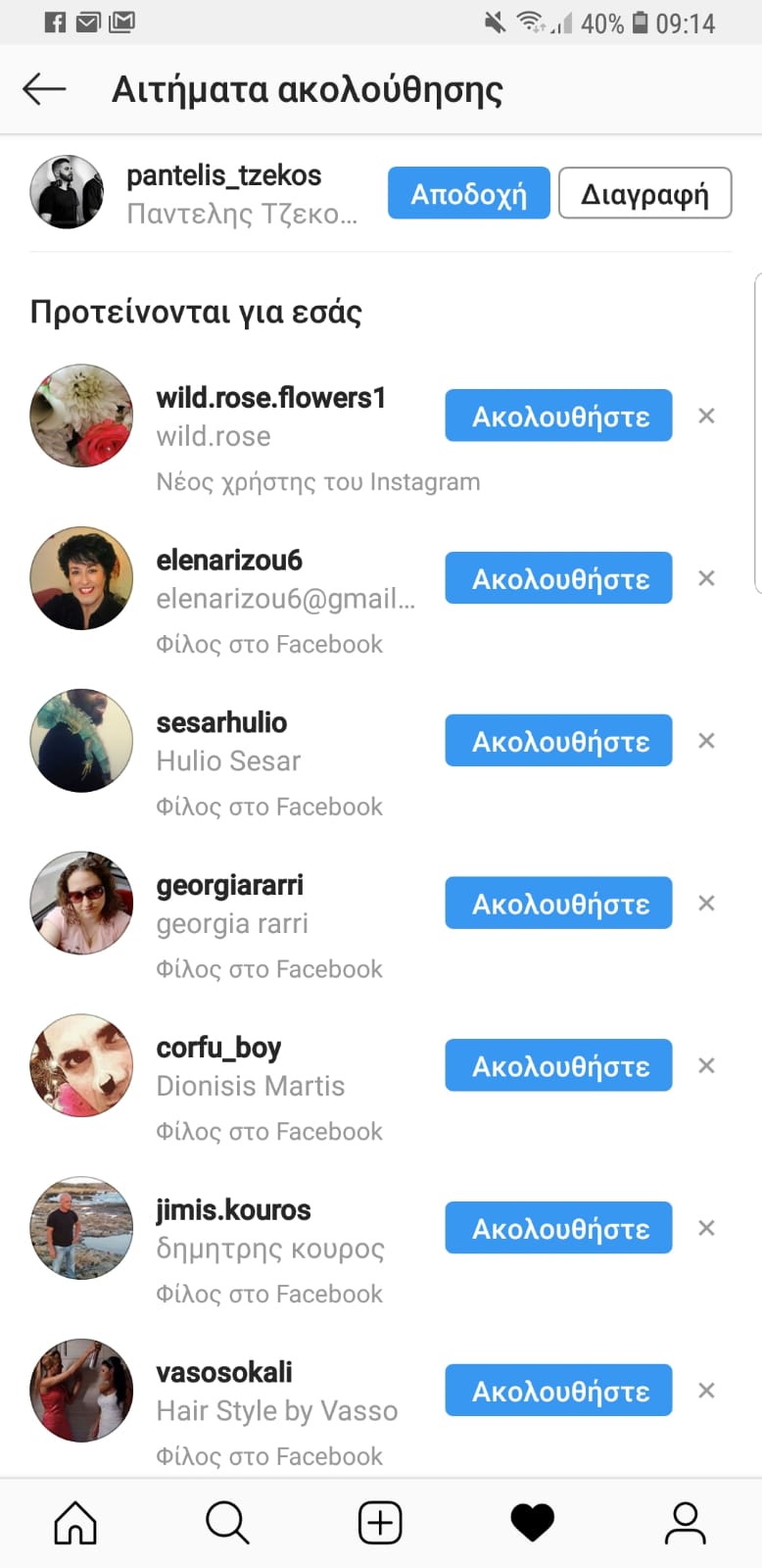Follow georgiararri
The width and height of the screenshot is (762, 1568).
[x=558, y=903]
